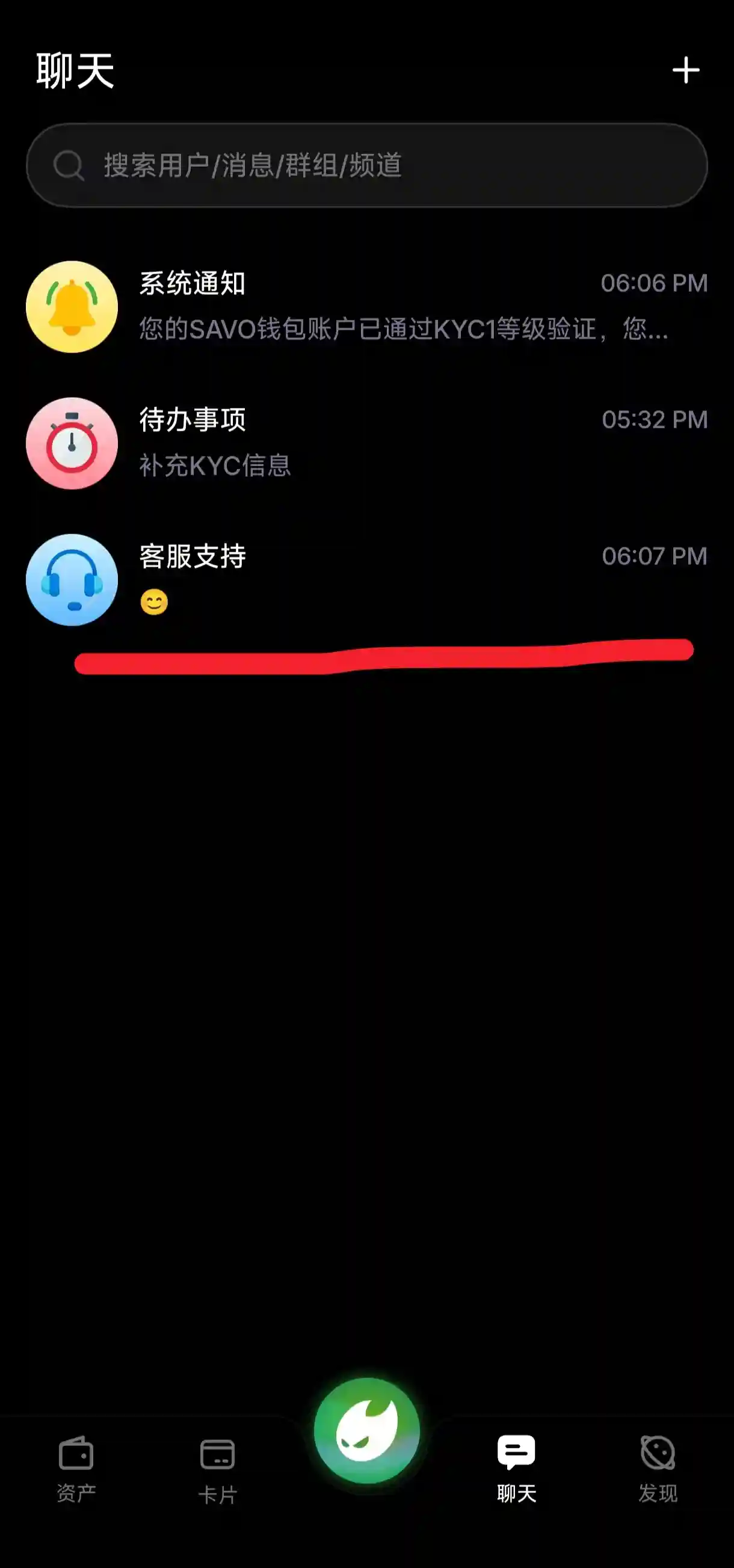Open the 系统通知 bell icon
The width and height of the screenshot is (734, 1568).
click(x=72, y=307)
